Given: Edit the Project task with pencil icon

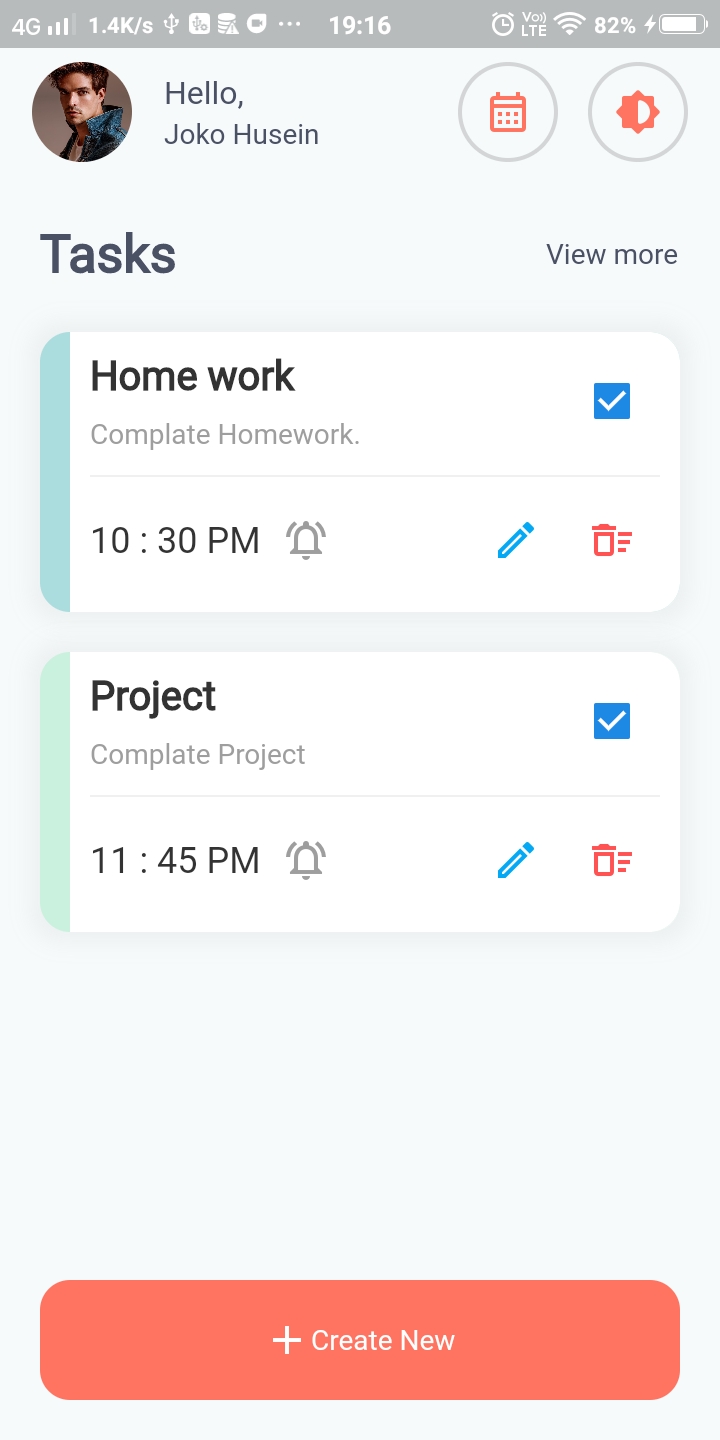Looking at the screenshot, I should (x=515, y=860).
